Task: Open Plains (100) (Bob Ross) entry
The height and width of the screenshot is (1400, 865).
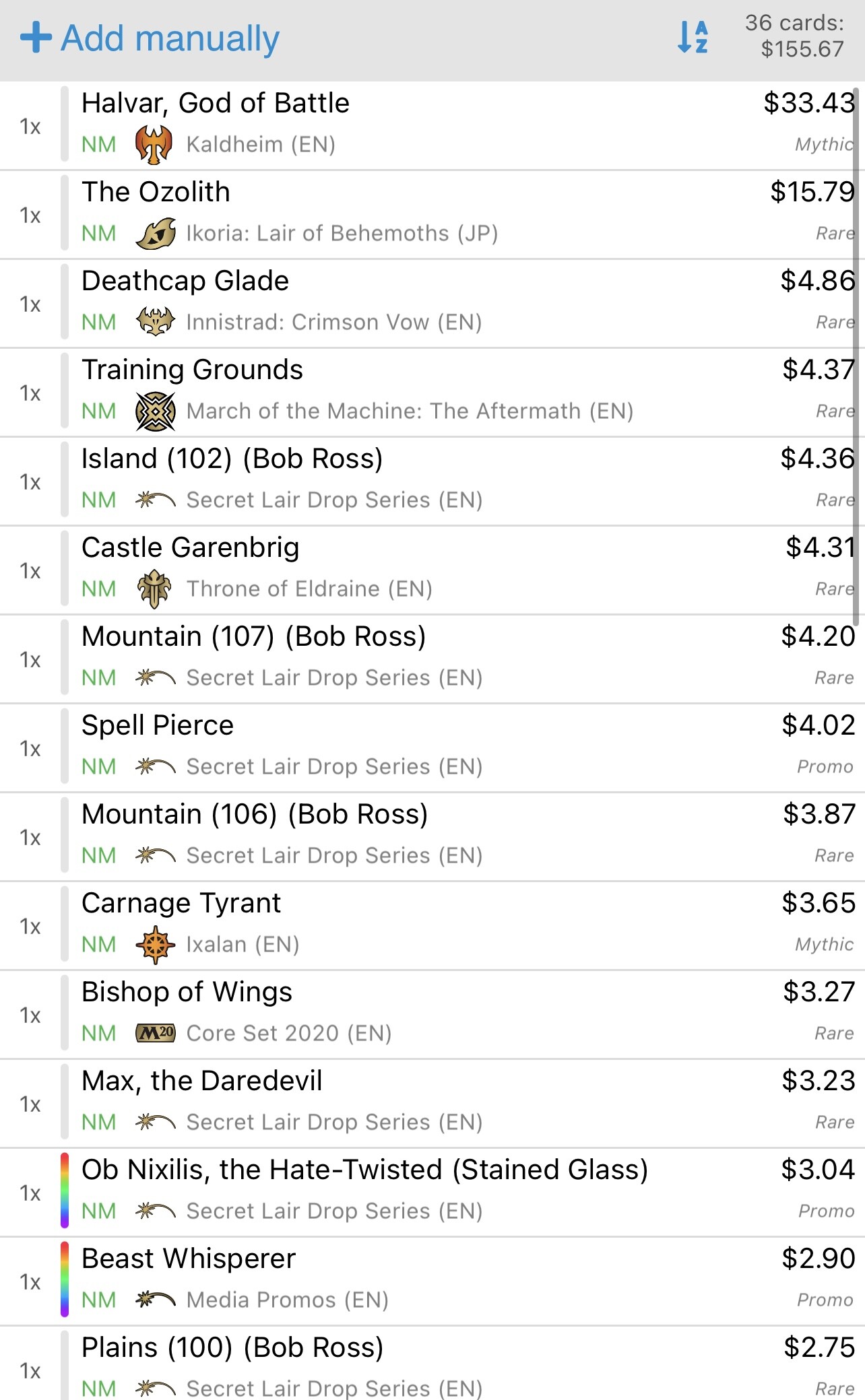Action: 433,1364
